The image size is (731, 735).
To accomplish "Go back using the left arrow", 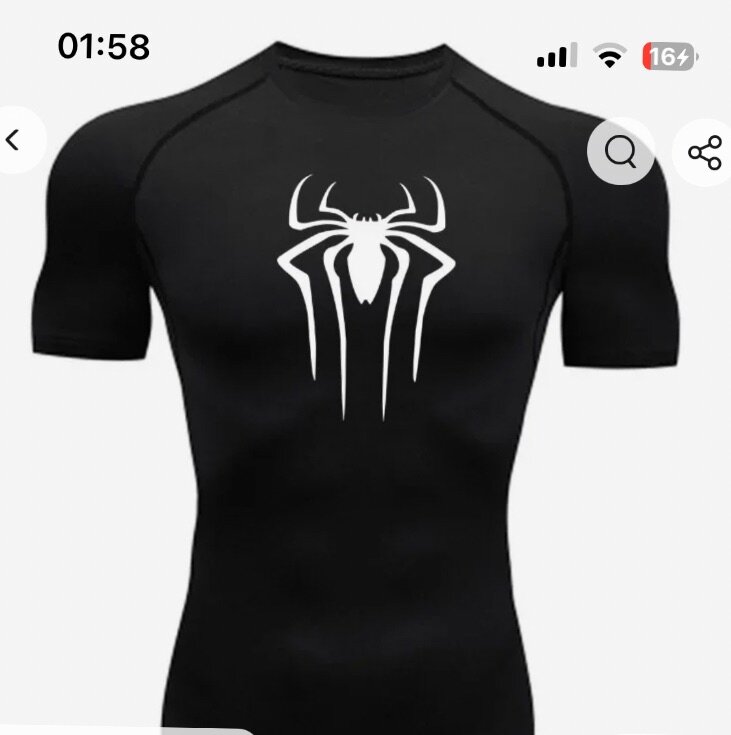I will pyautogui.click(x=14, y=140).
